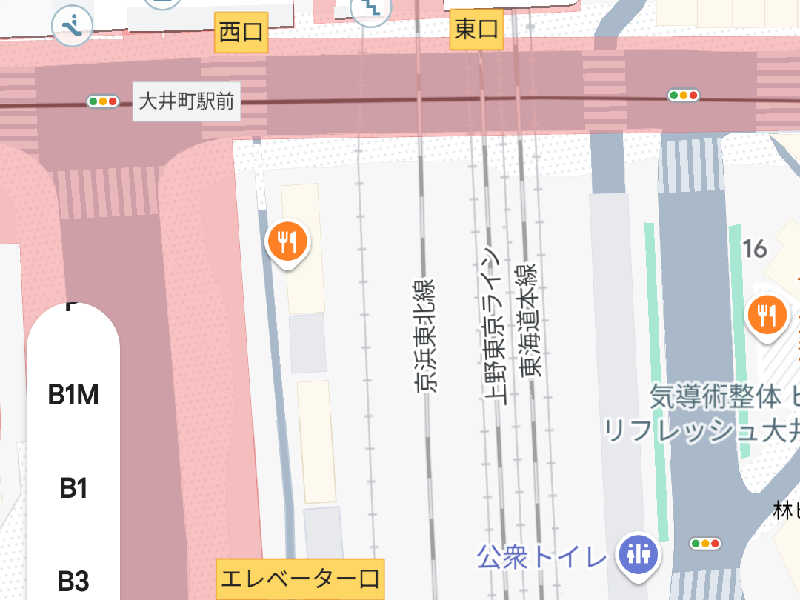Select floor B3 in the level picker
800x600 pixels.
[73, 580]
